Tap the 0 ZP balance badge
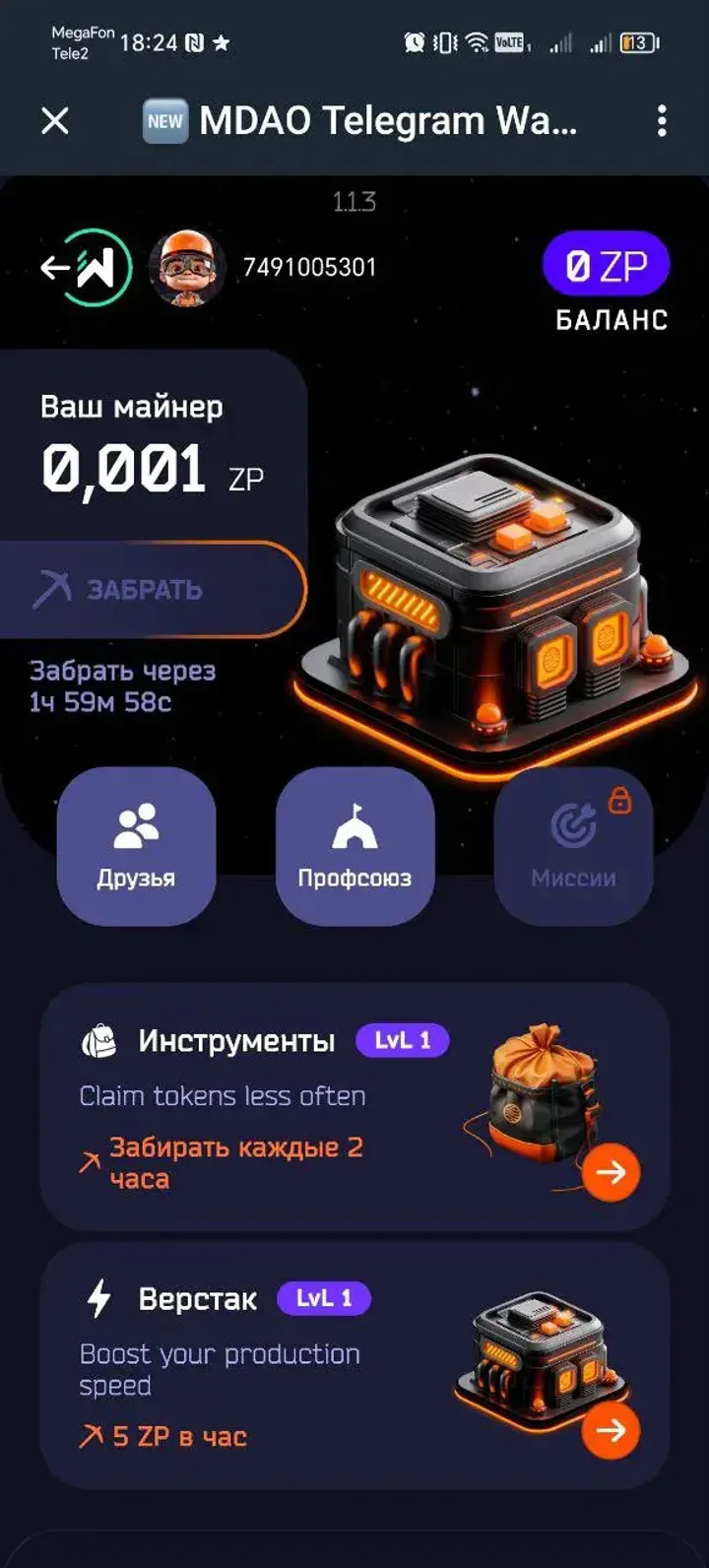 coord(606,264)
